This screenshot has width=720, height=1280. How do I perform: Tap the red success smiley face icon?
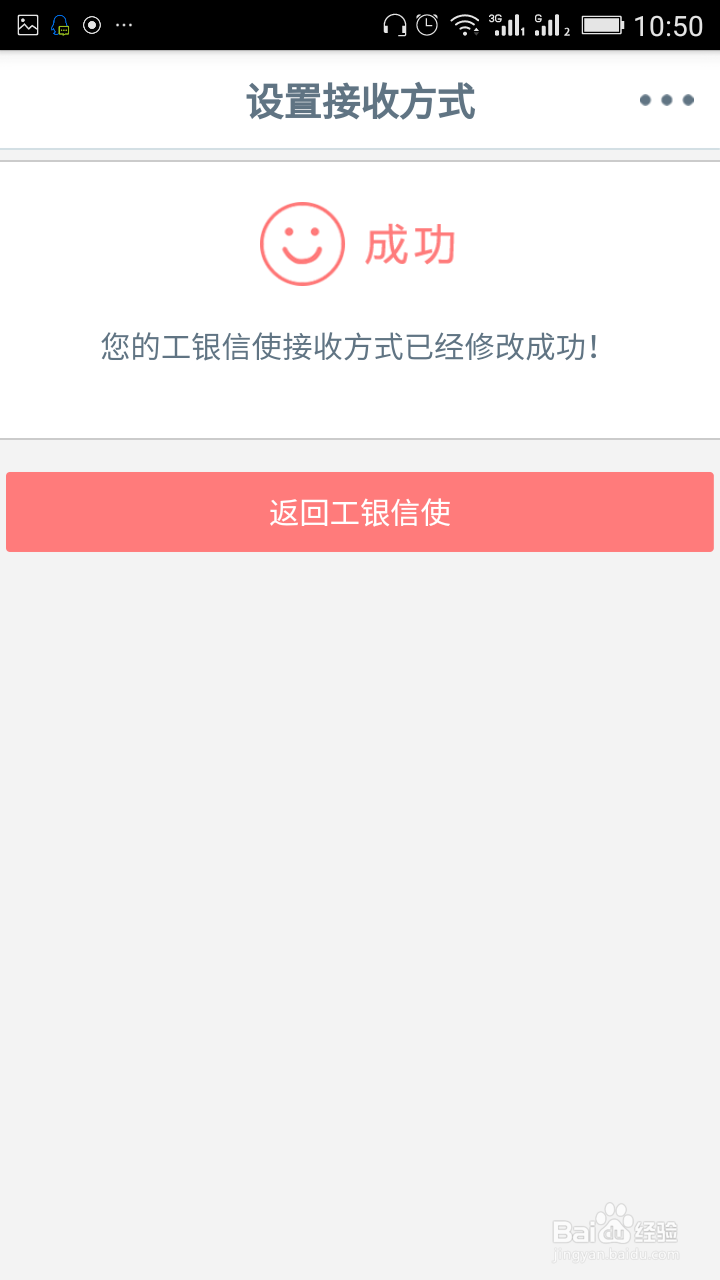(302, 243)
